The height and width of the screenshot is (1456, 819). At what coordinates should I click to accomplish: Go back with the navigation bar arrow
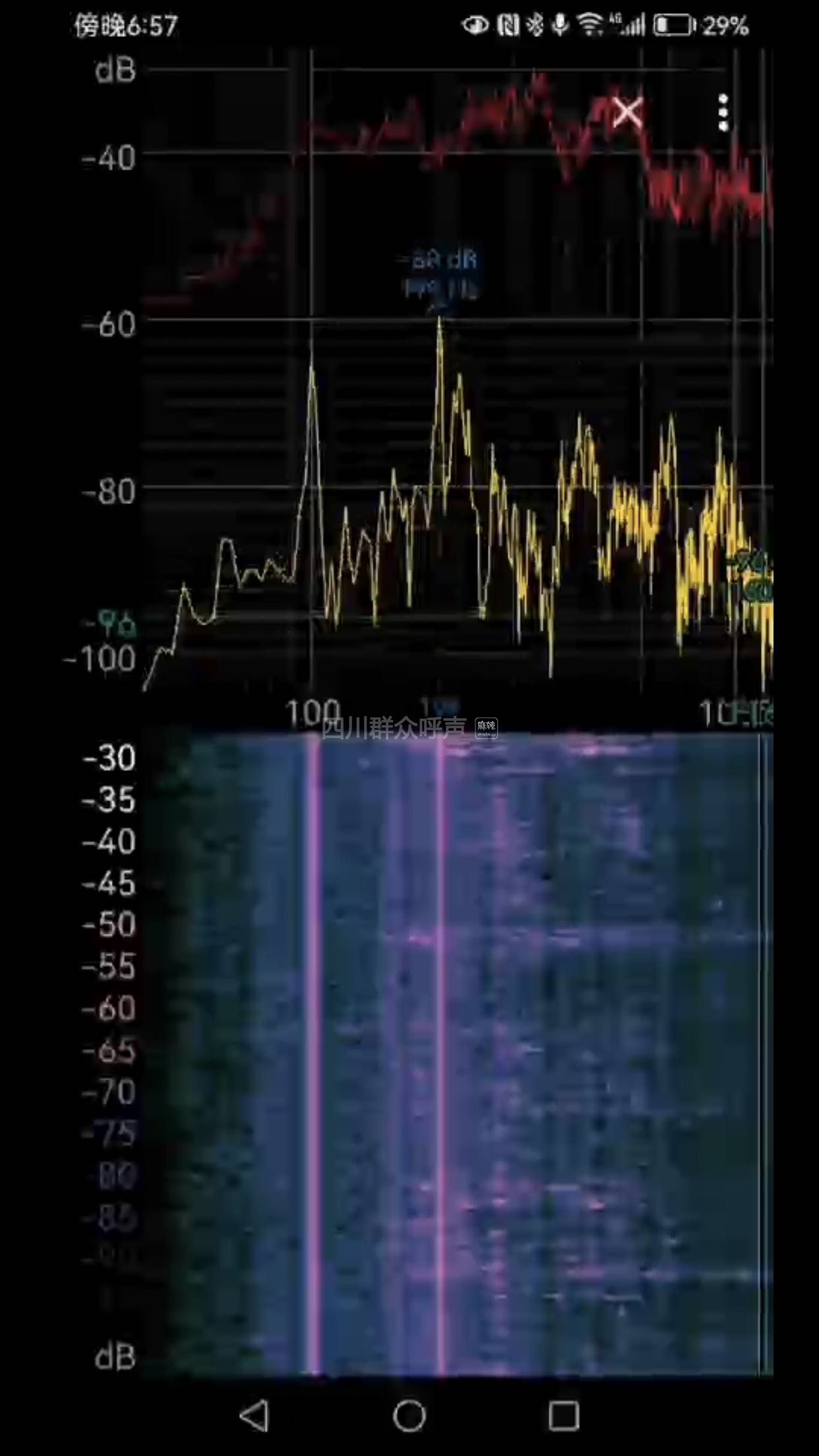click(x=255, y=1416)
